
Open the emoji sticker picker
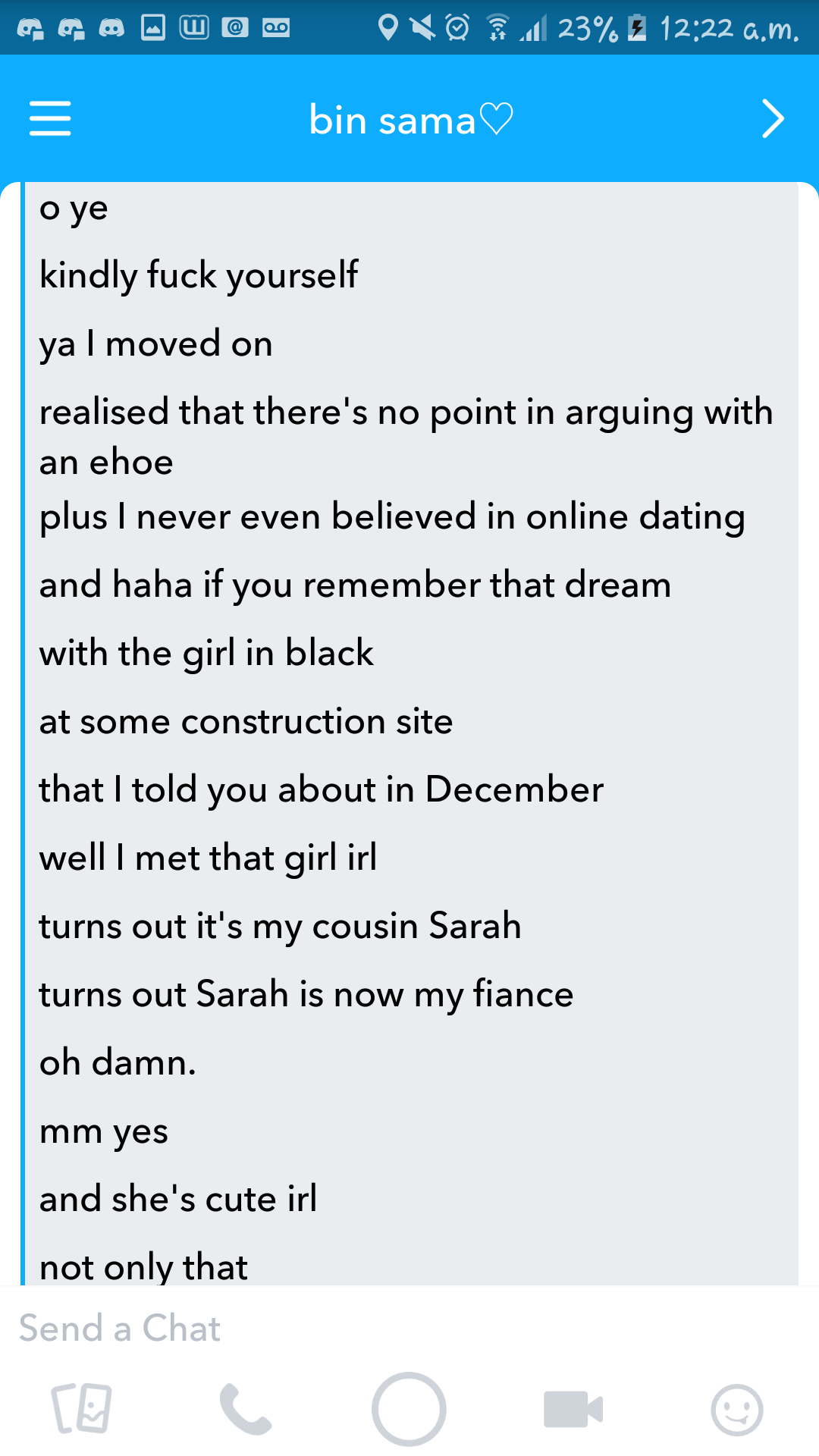(736, 1409)
